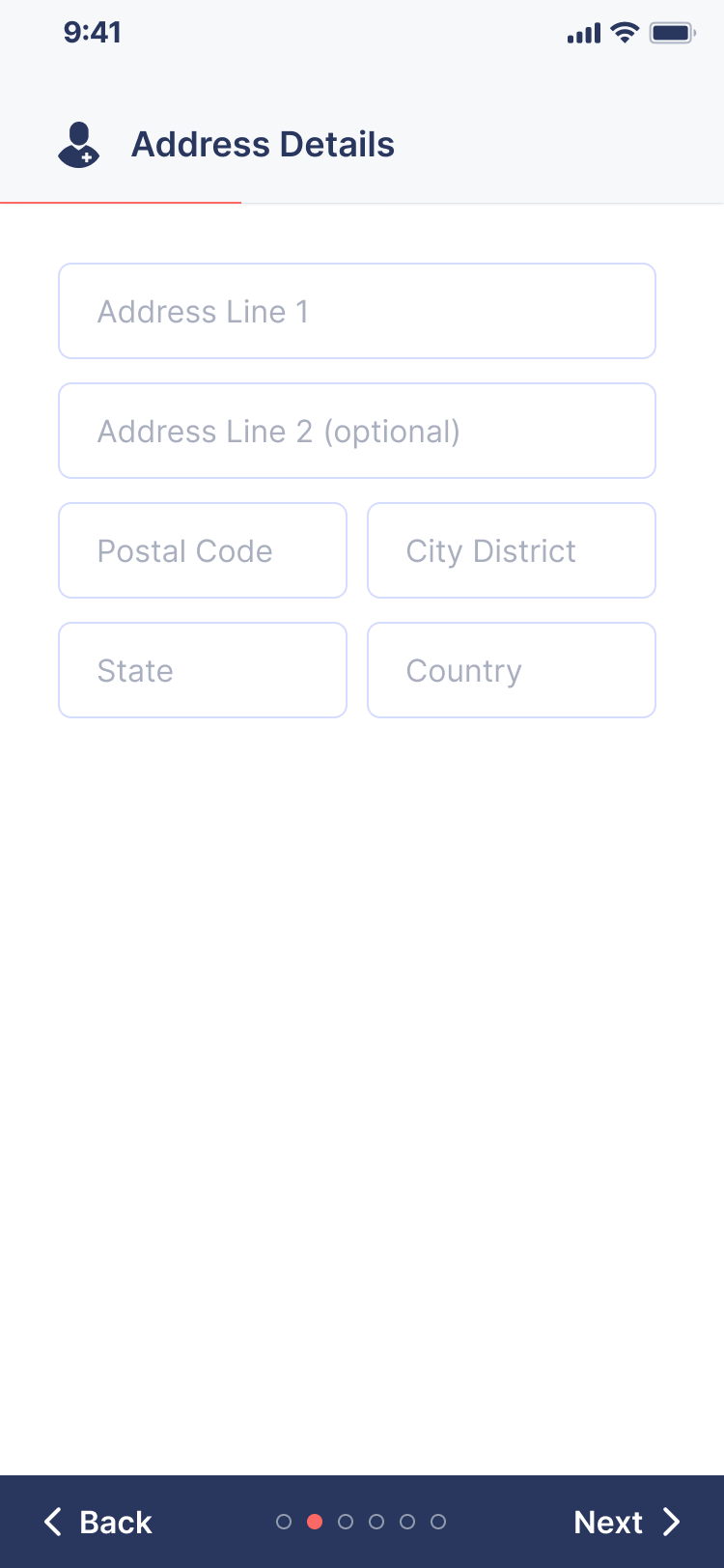Focus the Postal Code field

point(203,550)
